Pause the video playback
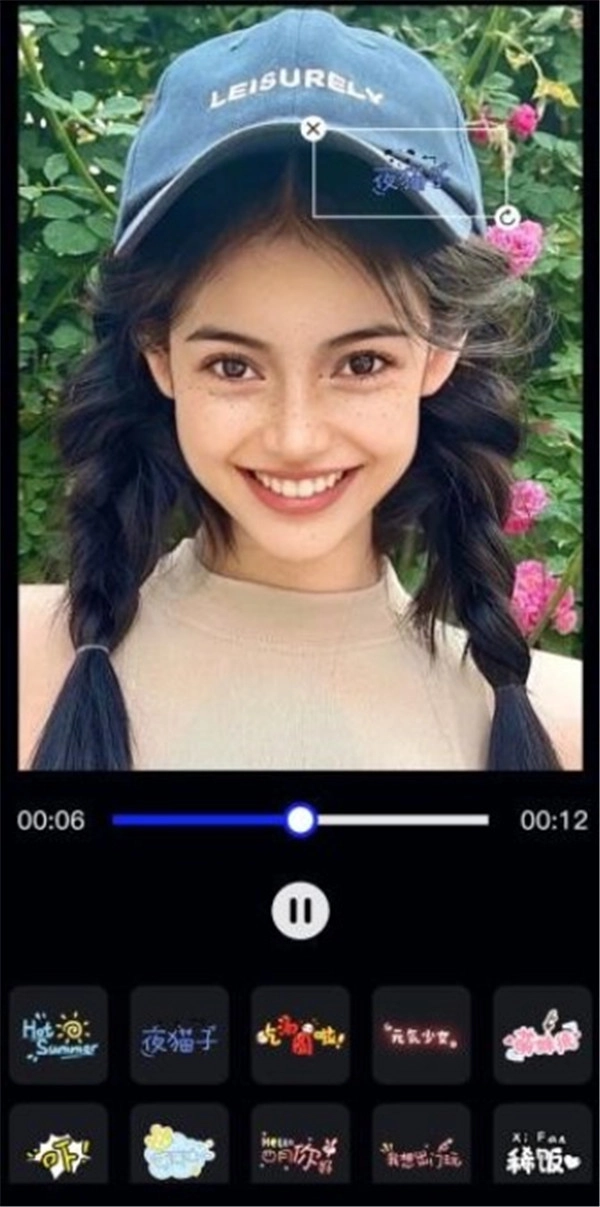Image resolution: width=600 pixels, height=1207 pixels. point(300,910)
